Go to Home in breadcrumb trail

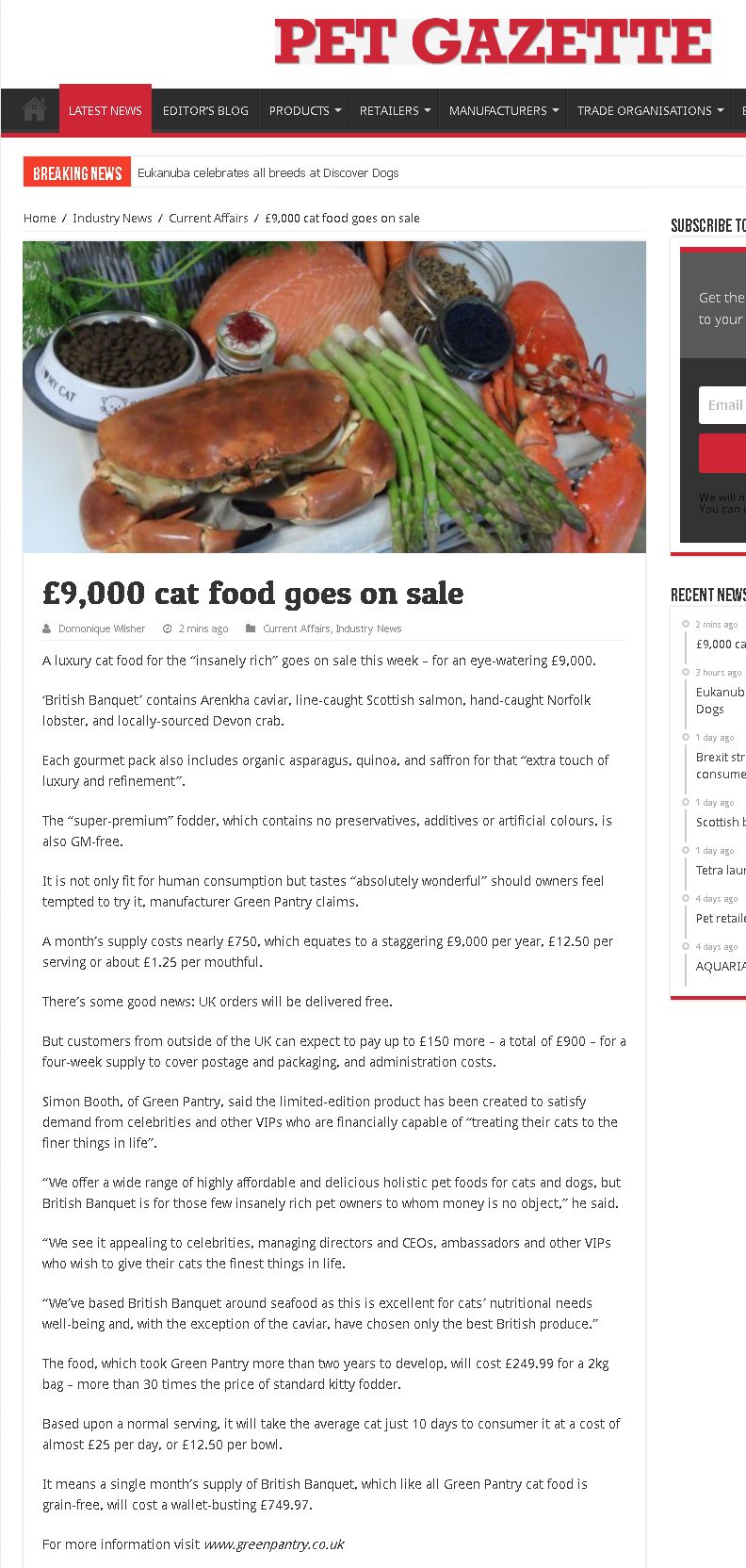(40, 218)
